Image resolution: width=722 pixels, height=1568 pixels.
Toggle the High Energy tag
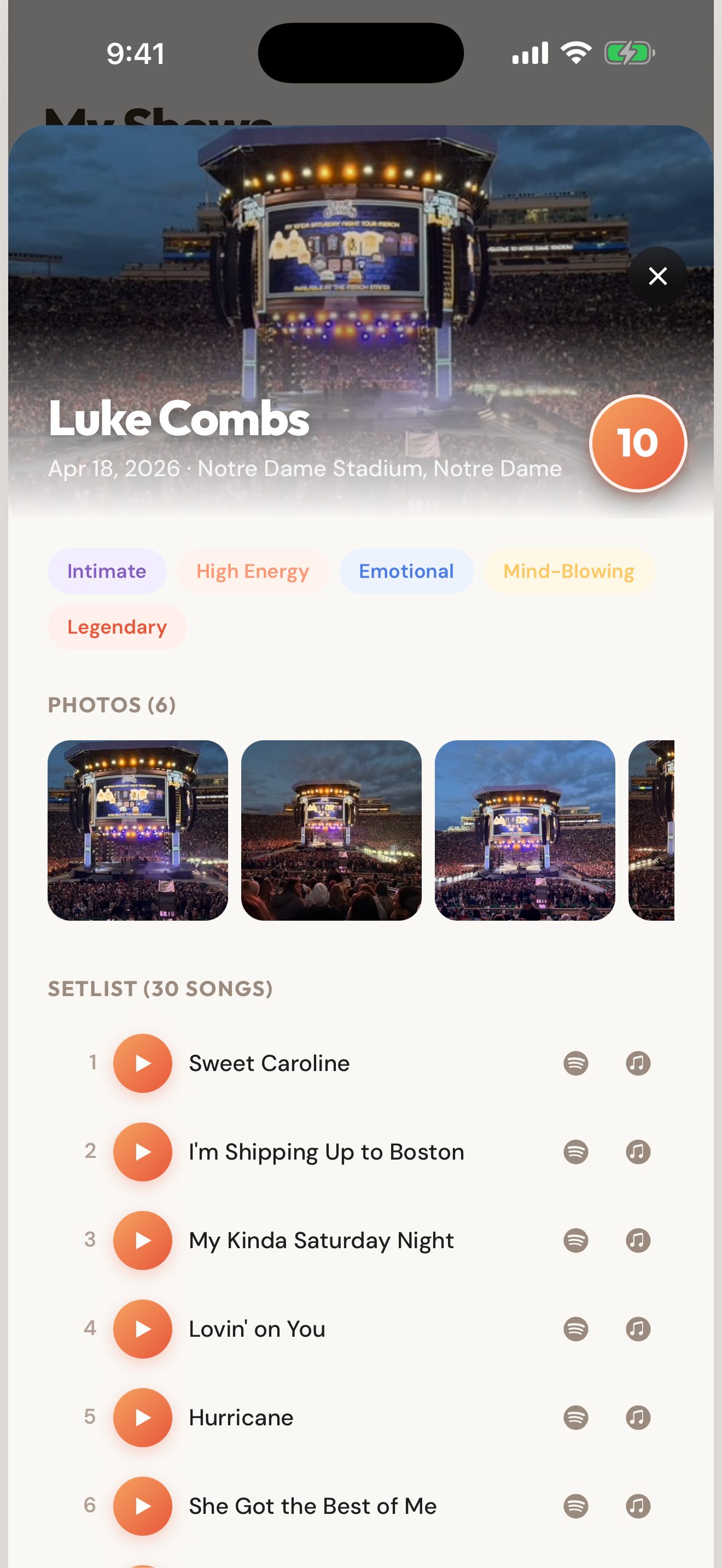pos(253,571)
